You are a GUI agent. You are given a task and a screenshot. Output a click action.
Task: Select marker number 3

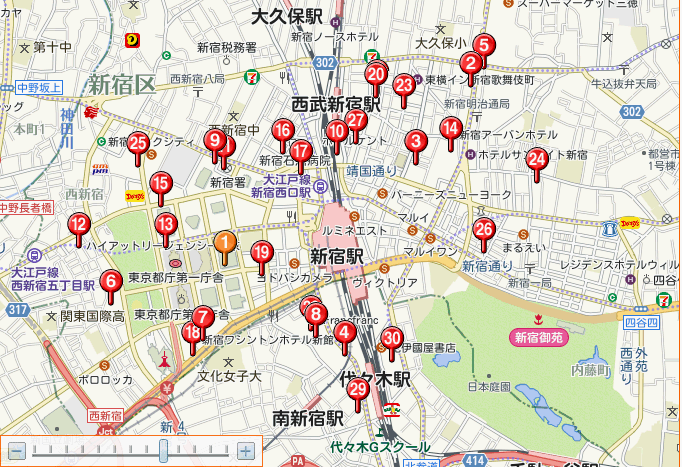(x=415, y=142)
